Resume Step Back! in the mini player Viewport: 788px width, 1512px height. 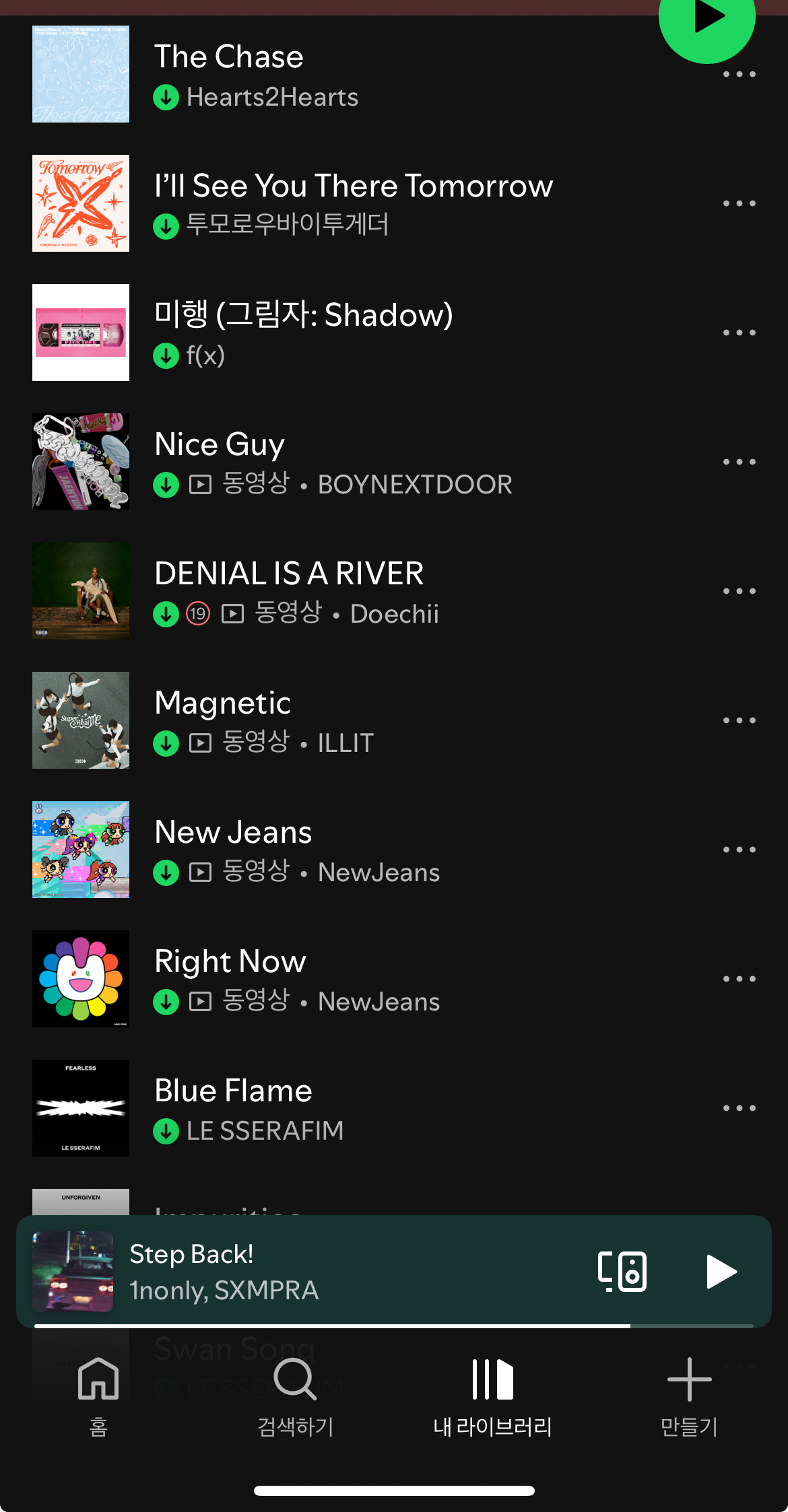(x=721, y=1272)
